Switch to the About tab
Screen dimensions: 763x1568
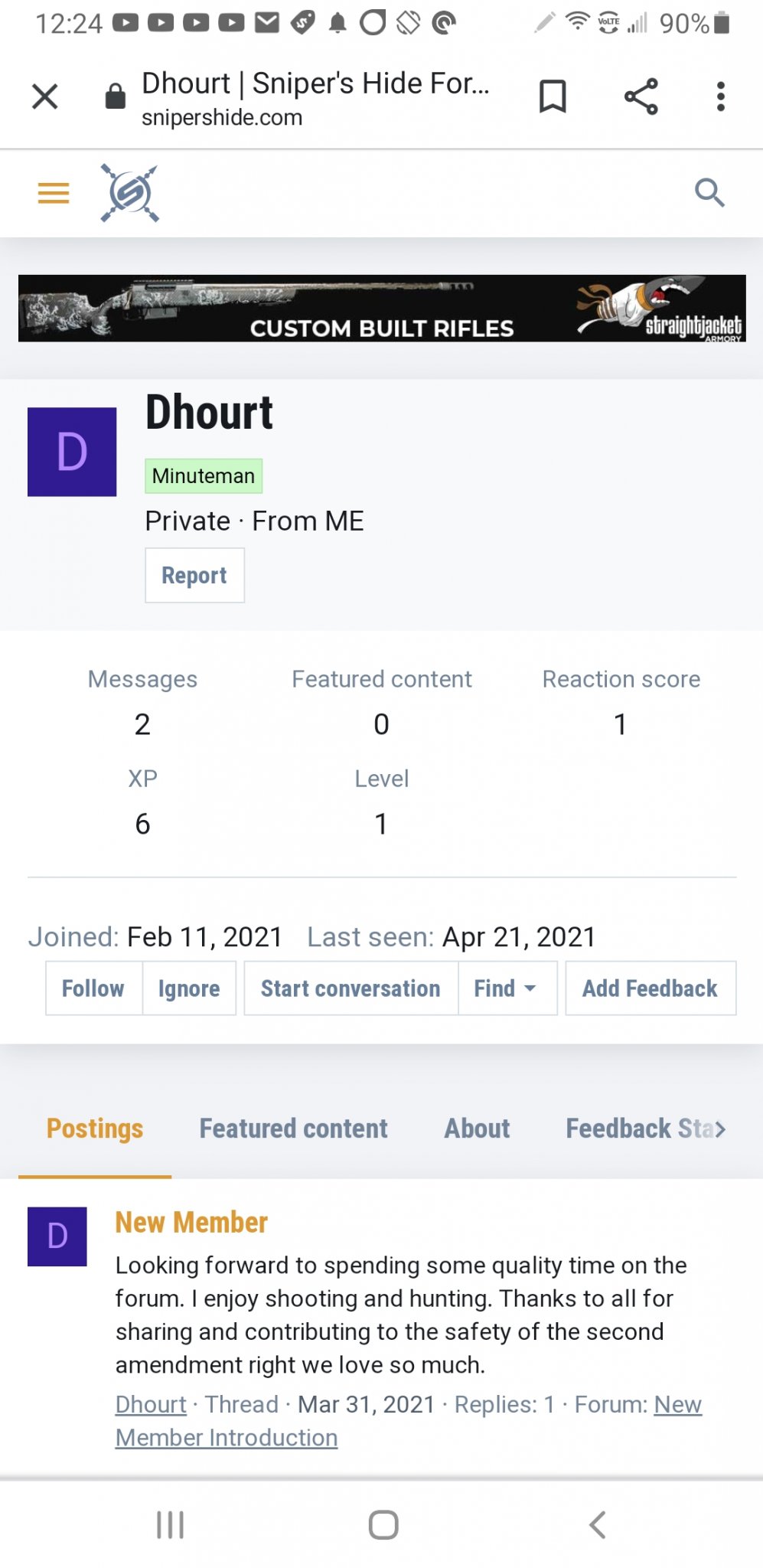[x=477, y=1129]
